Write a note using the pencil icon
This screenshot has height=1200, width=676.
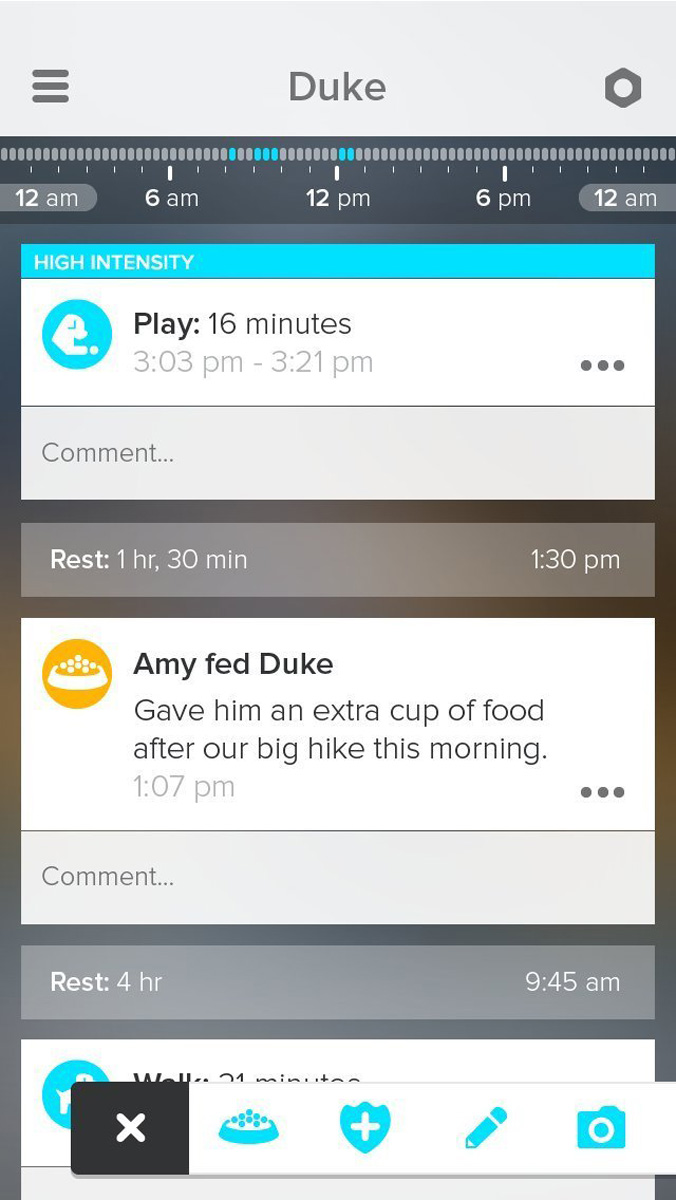(x=486, y=1128)
